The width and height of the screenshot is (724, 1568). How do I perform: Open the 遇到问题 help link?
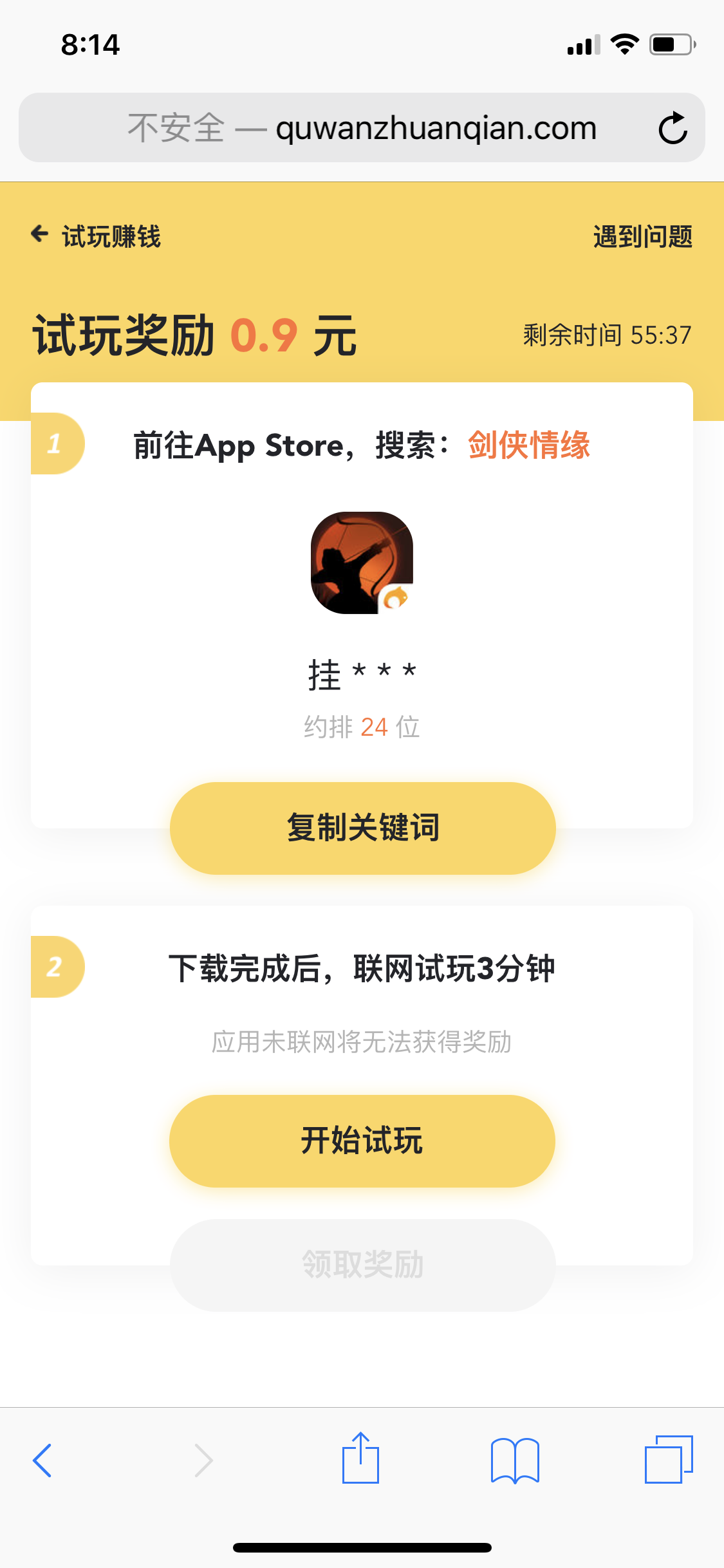pos(642,237)
